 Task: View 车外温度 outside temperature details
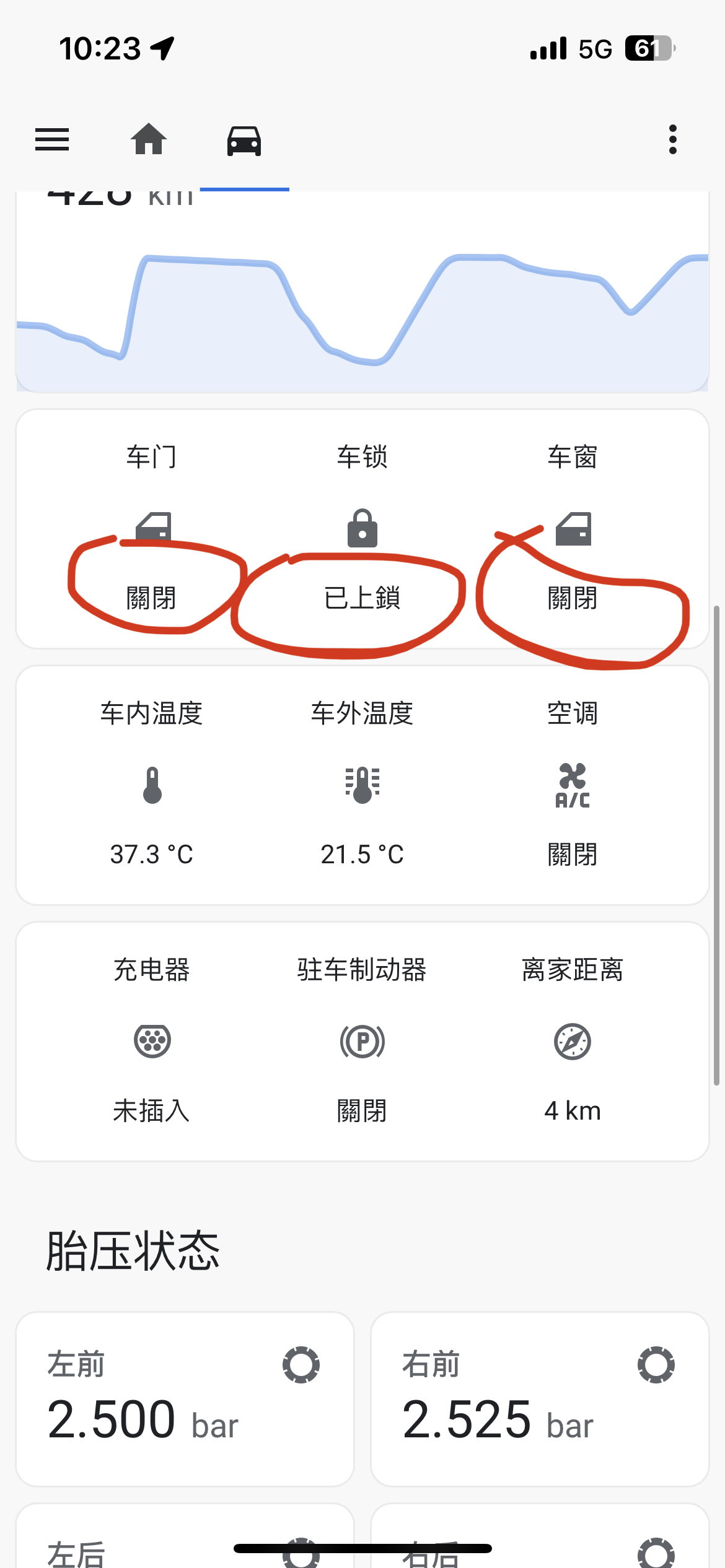coord(362,785)
